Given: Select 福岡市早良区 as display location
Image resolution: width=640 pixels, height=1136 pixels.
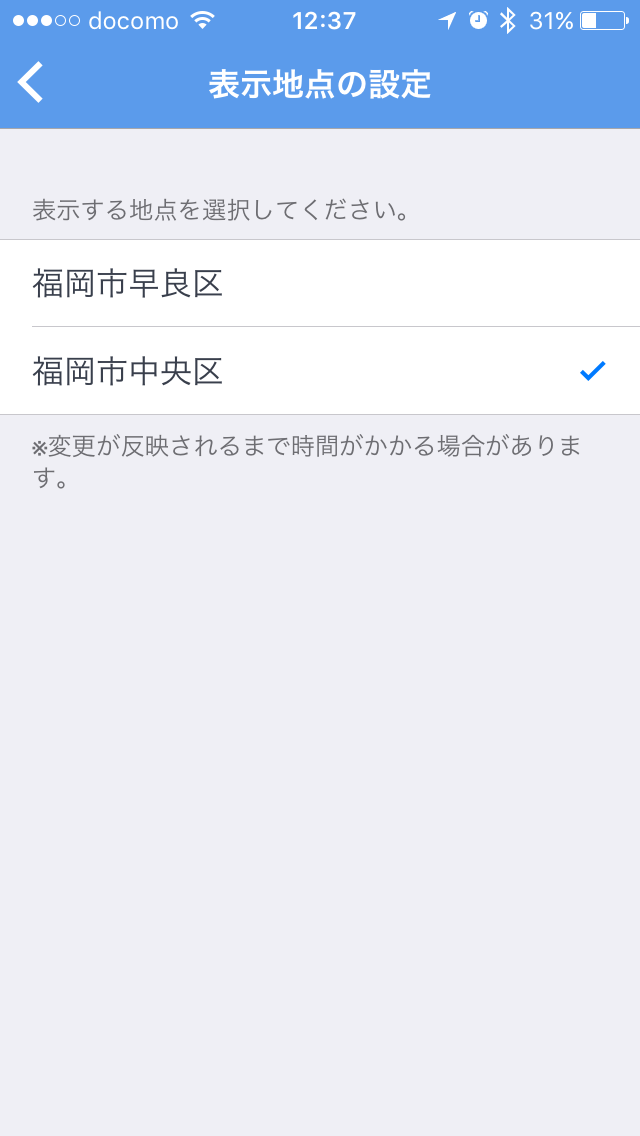Looking at the screenshot, I should (x=320, y=283).
